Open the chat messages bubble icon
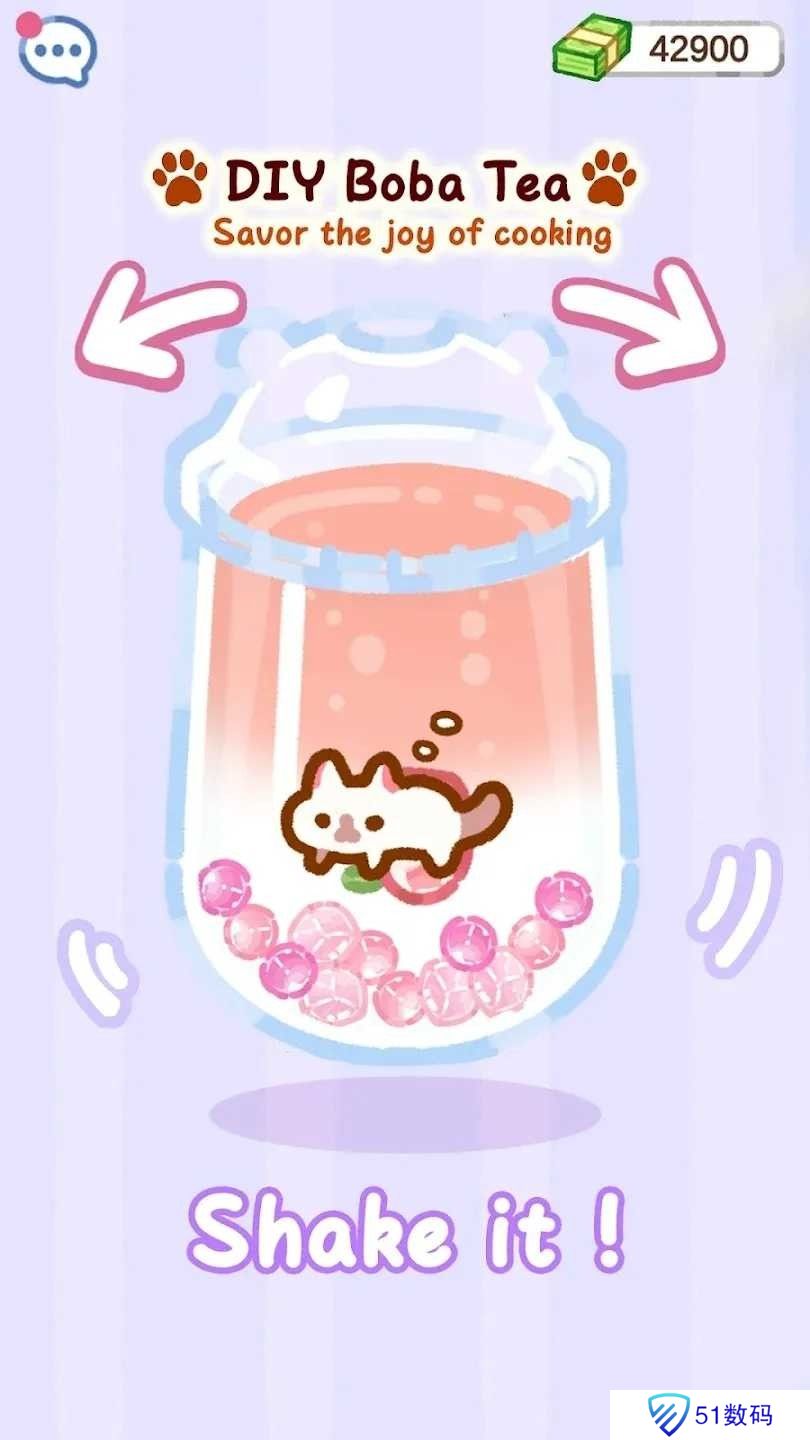810x1440 pixels. point(57,49)
